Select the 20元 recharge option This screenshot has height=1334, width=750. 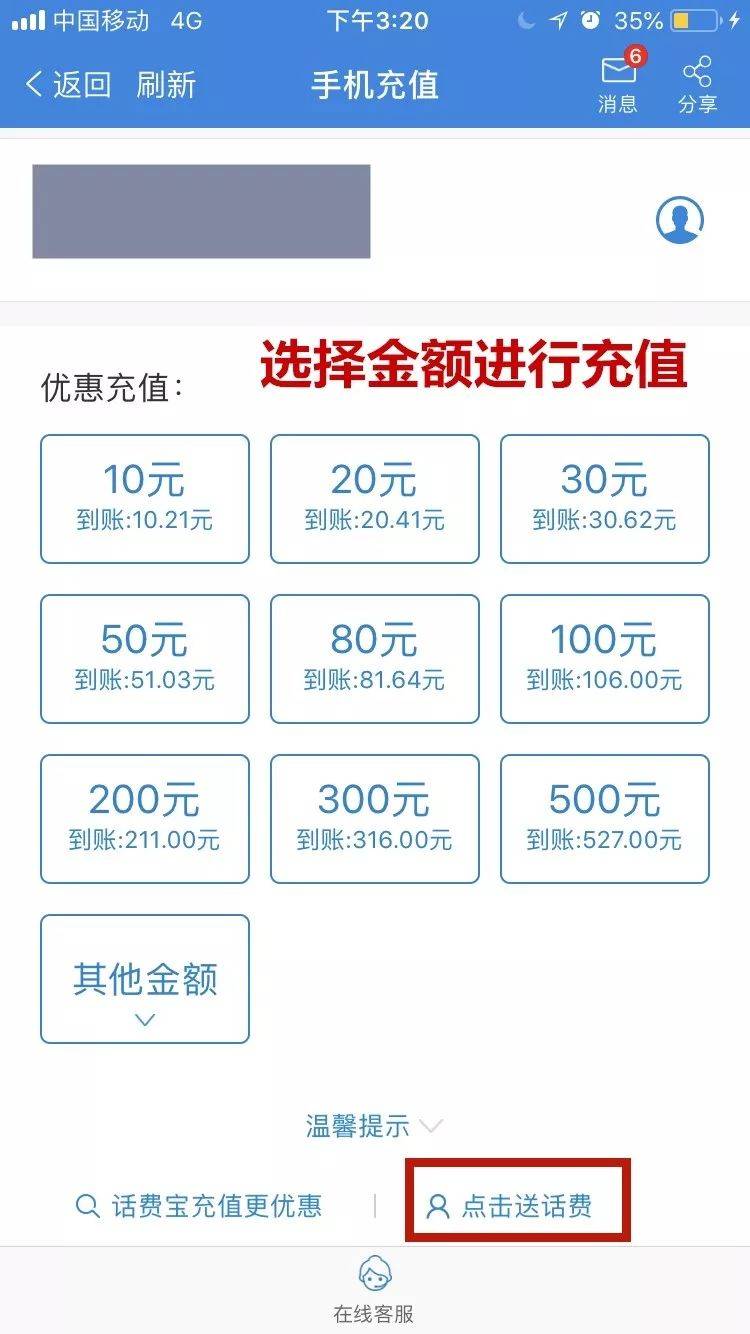(375, 499)
